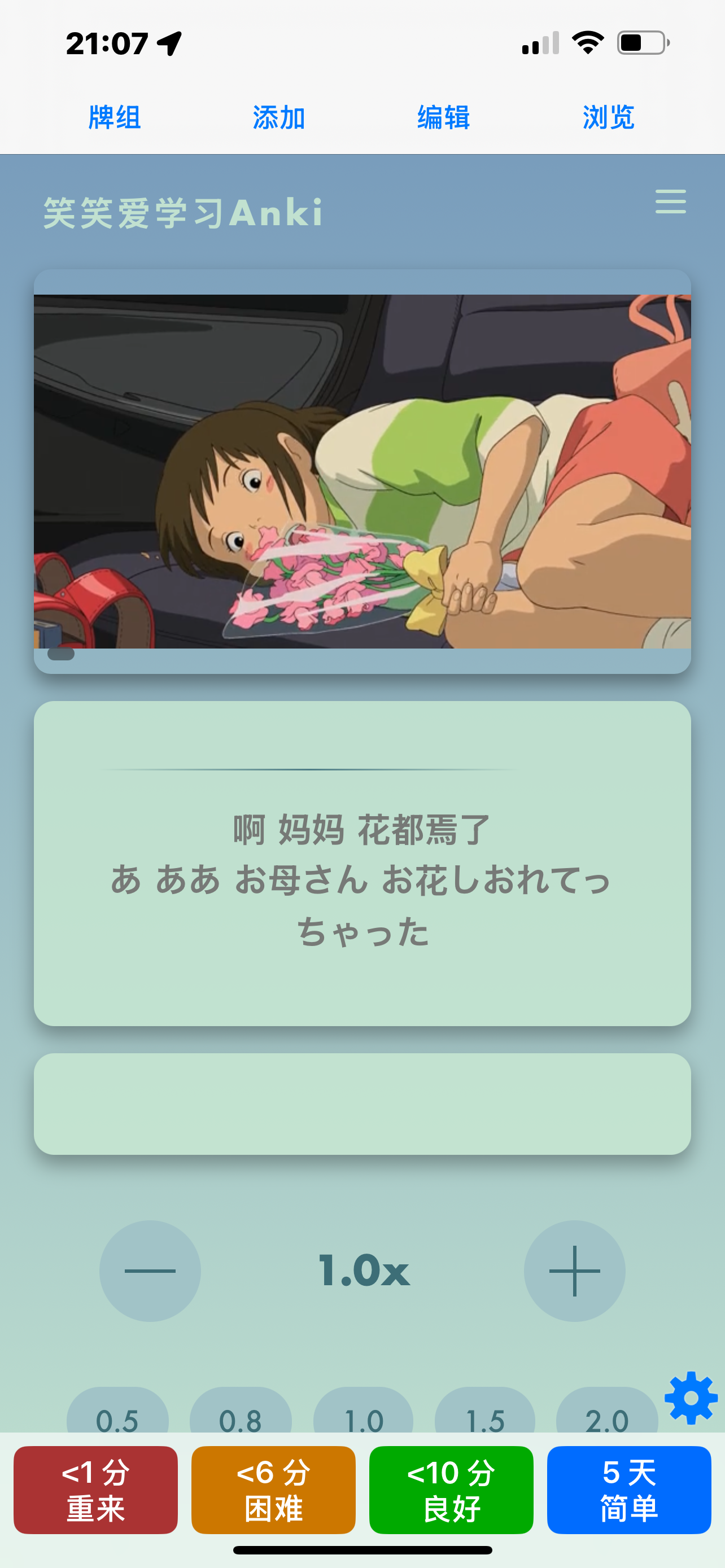This screenshot has width=725, height=1568.
Task: Pick the 2.0 speed chip
Action: coord(606,1413)
